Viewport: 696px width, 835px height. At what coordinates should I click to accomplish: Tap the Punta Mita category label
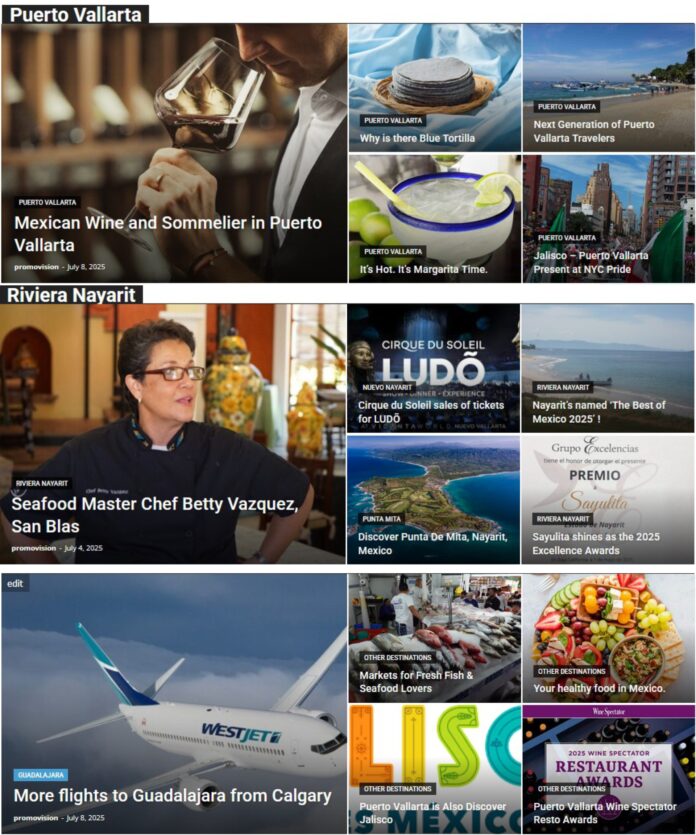382,519
